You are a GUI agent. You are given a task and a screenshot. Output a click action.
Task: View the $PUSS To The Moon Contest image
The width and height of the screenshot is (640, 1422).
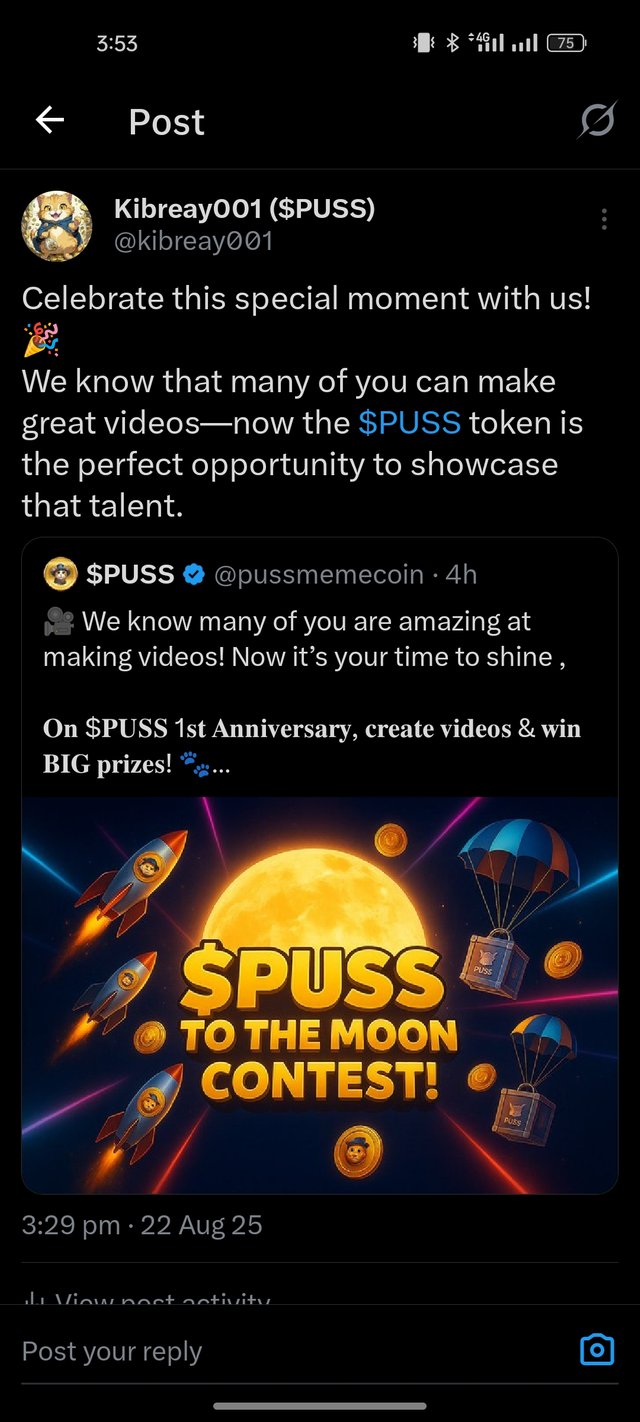[x=319, y=994]
